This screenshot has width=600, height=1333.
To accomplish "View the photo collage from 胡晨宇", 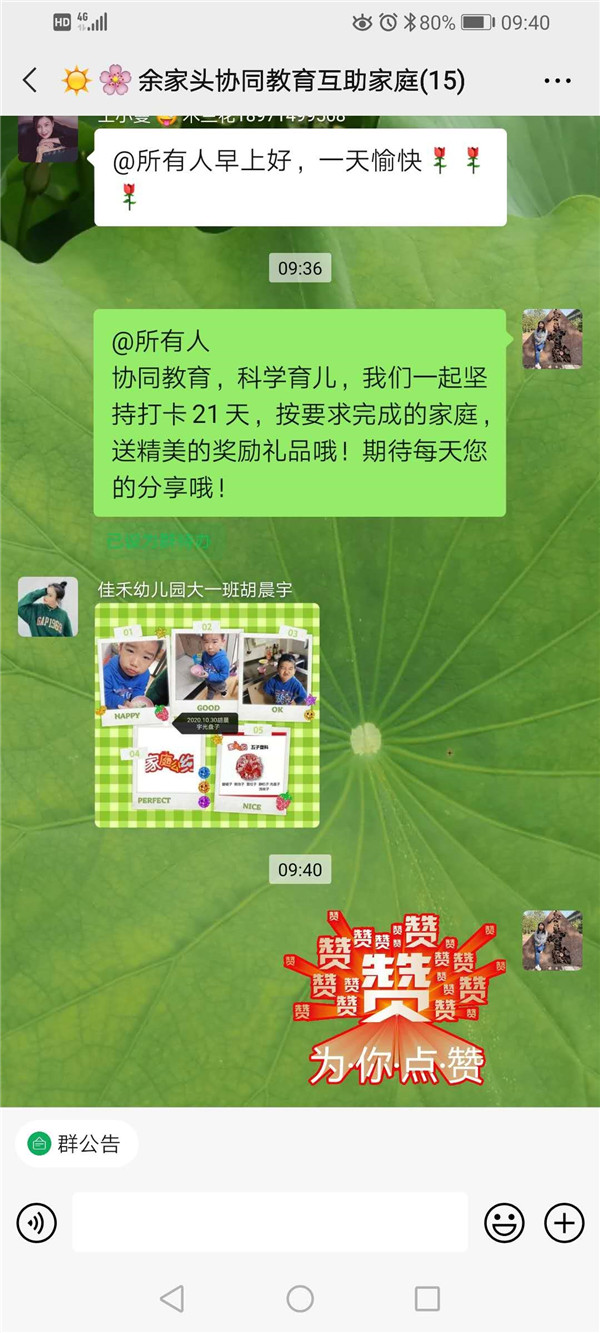I will [x=207, y=715].
